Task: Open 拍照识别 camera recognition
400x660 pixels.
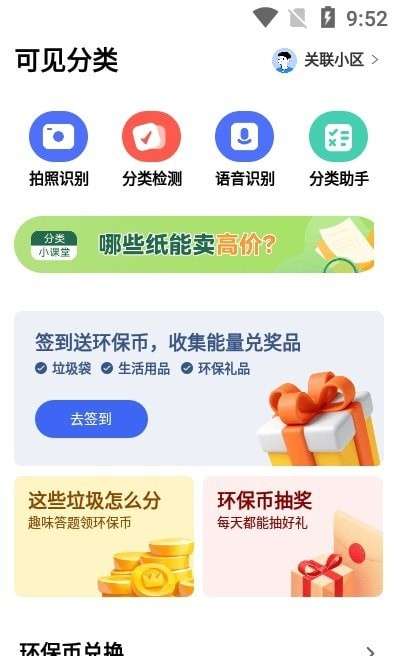Action: pyautogui.click(x=59, y=149)
